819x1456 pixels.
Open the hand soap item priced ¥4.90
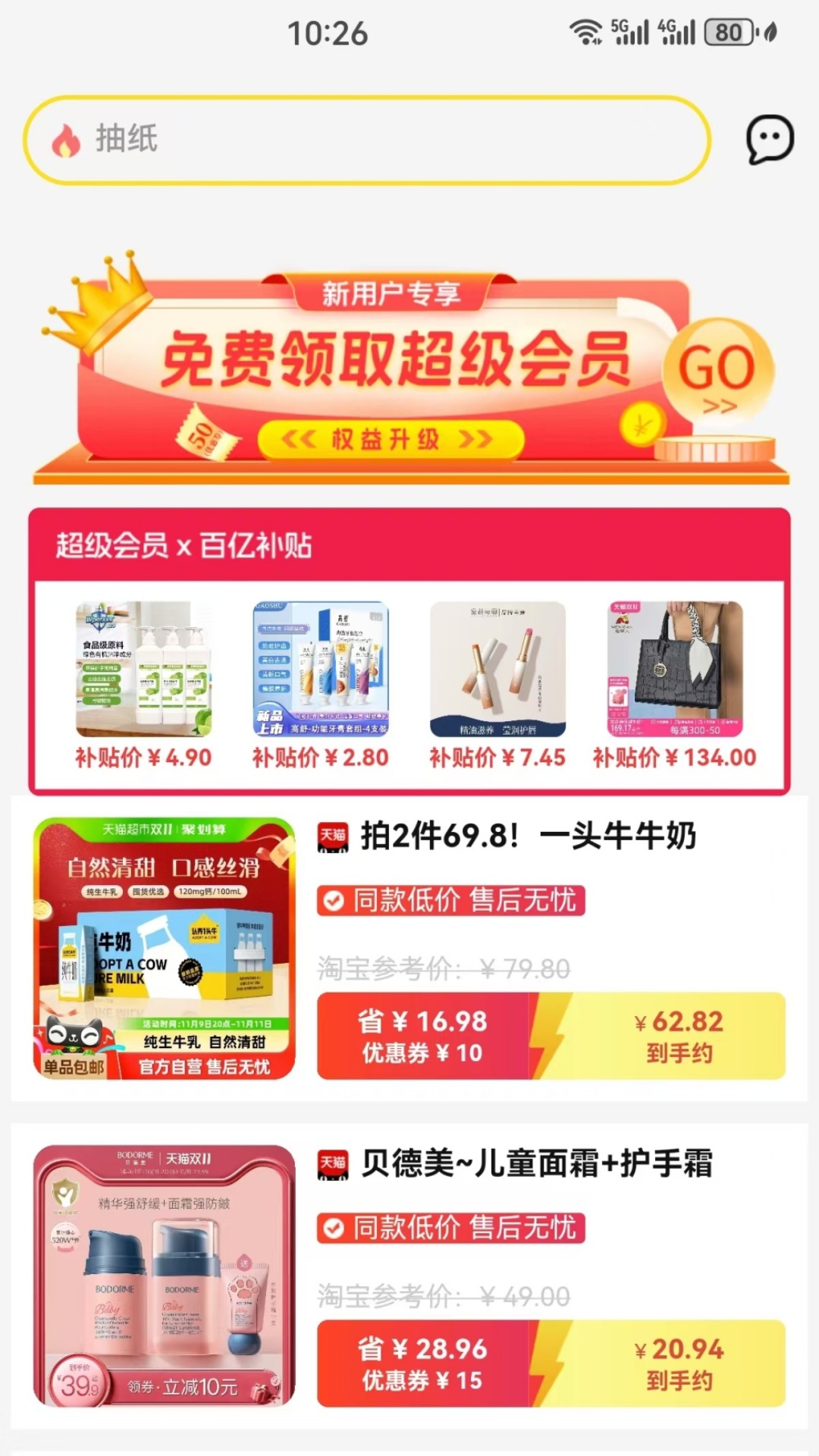pyautogui.click(x=143, y=670)
